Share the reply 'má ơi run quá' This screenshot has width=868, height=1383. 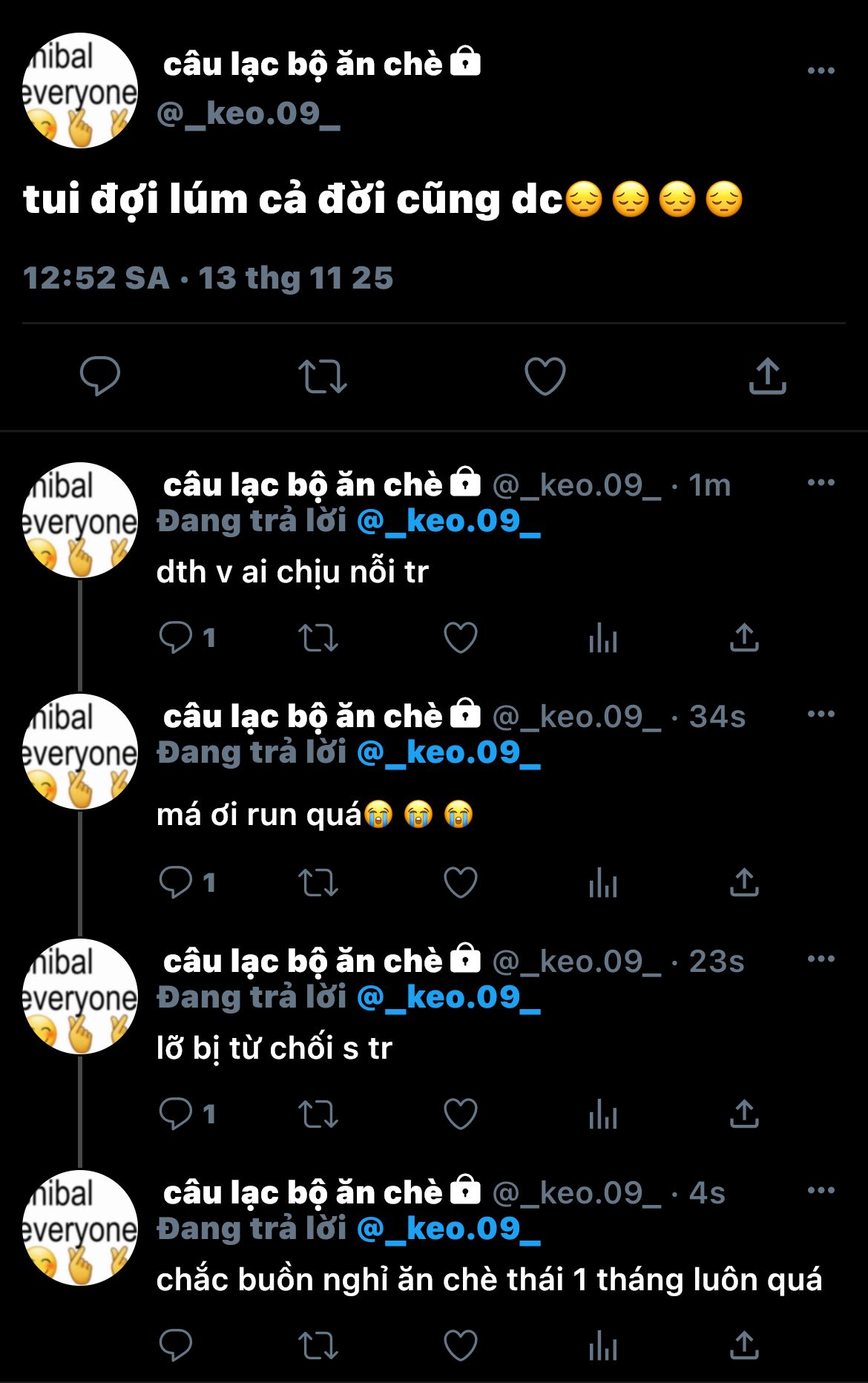point(744,883)
